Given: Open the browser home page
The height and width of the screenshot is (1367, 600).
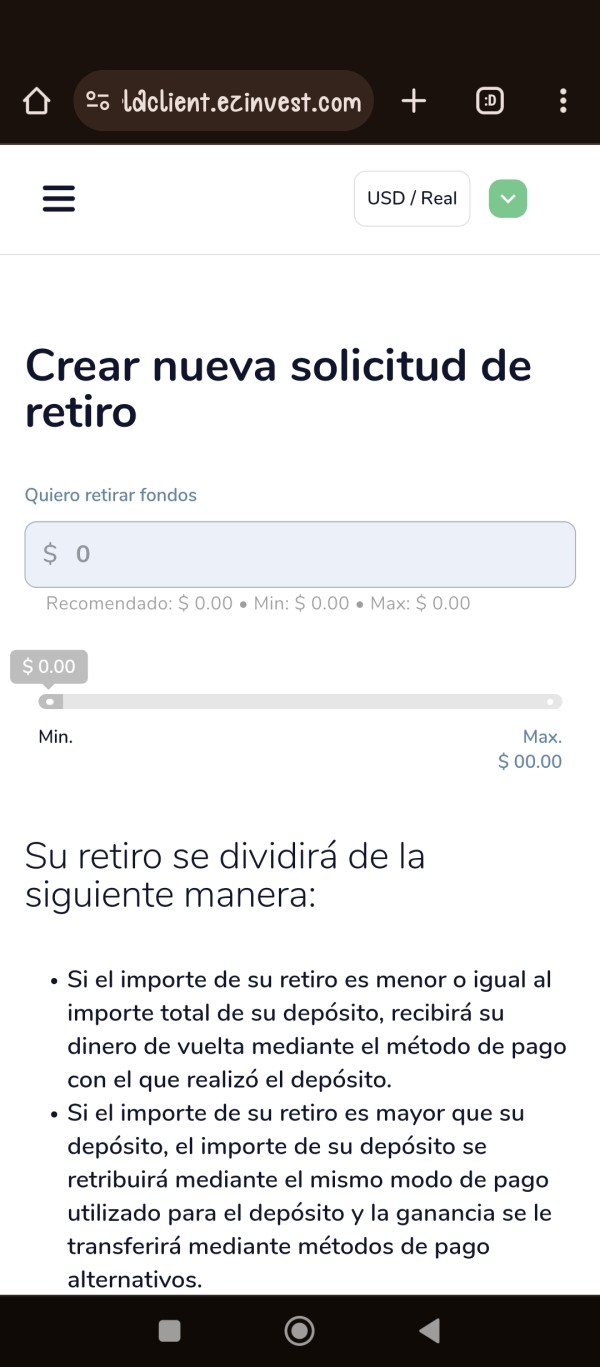Looking at the screenshot, I should (36, 101).
